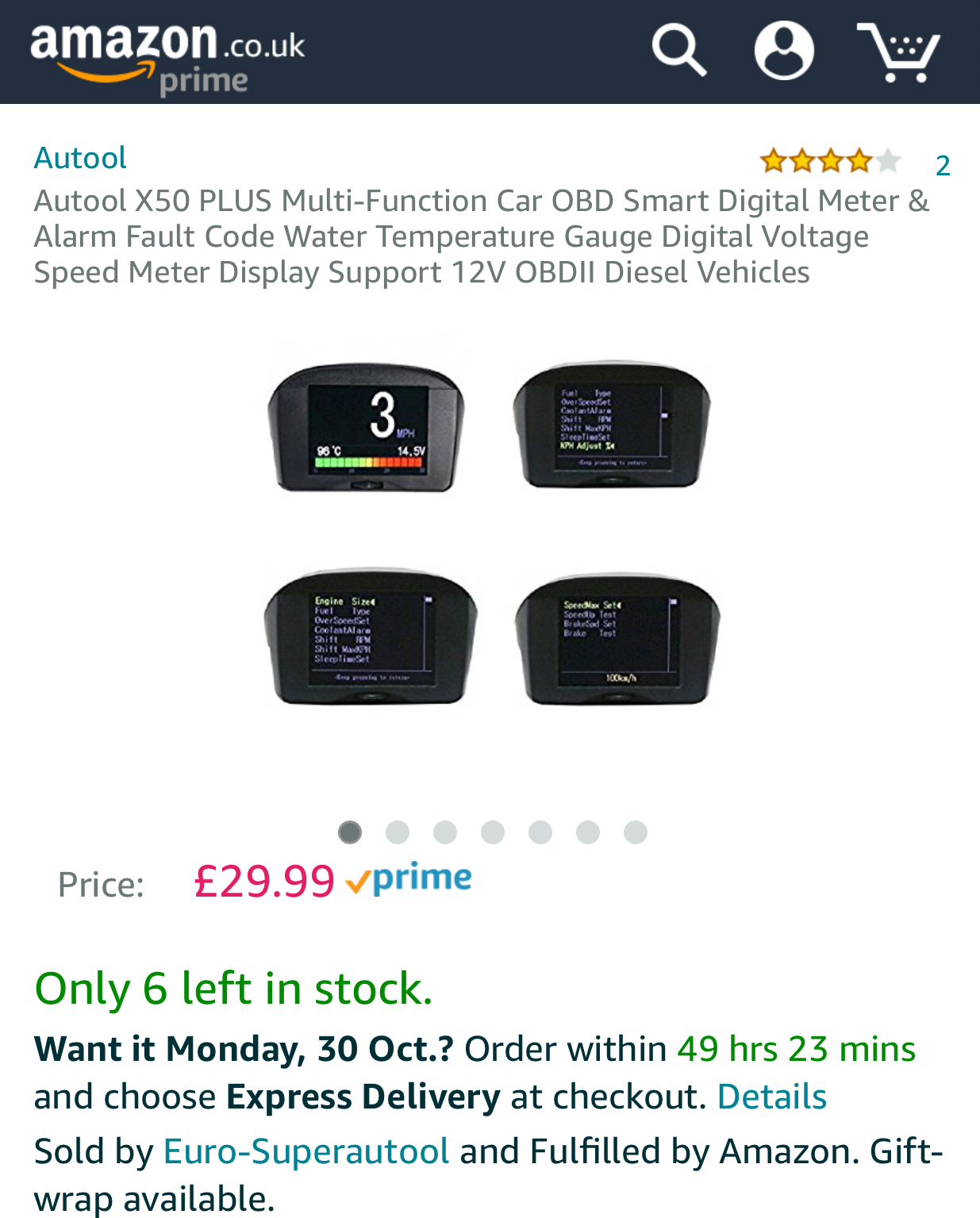Jump to second image dot
The width and height of the screenshot is (980, 1218).
click(398, 832)
